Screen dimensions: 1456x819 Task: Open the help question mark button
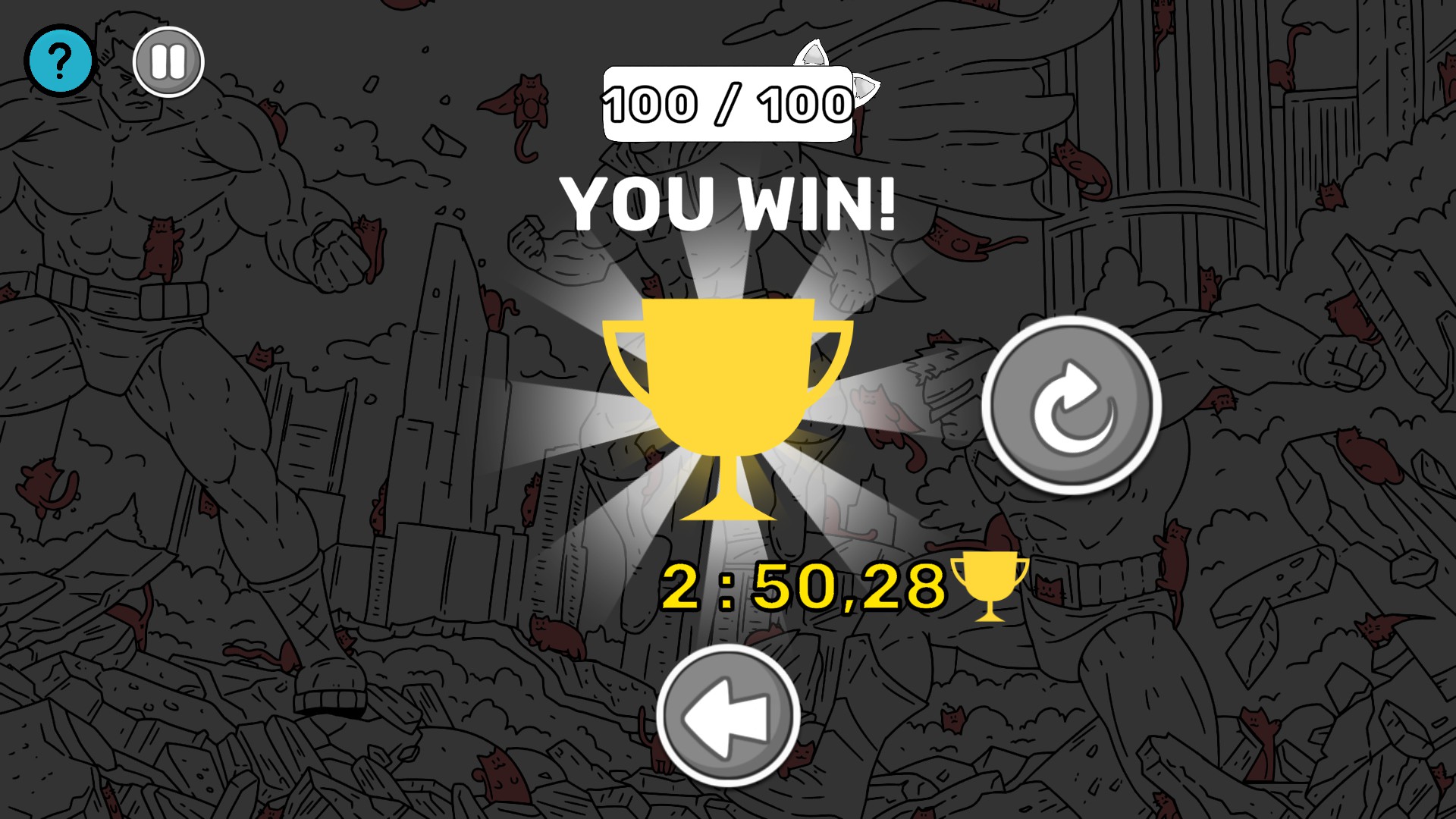tap(60, 61)
